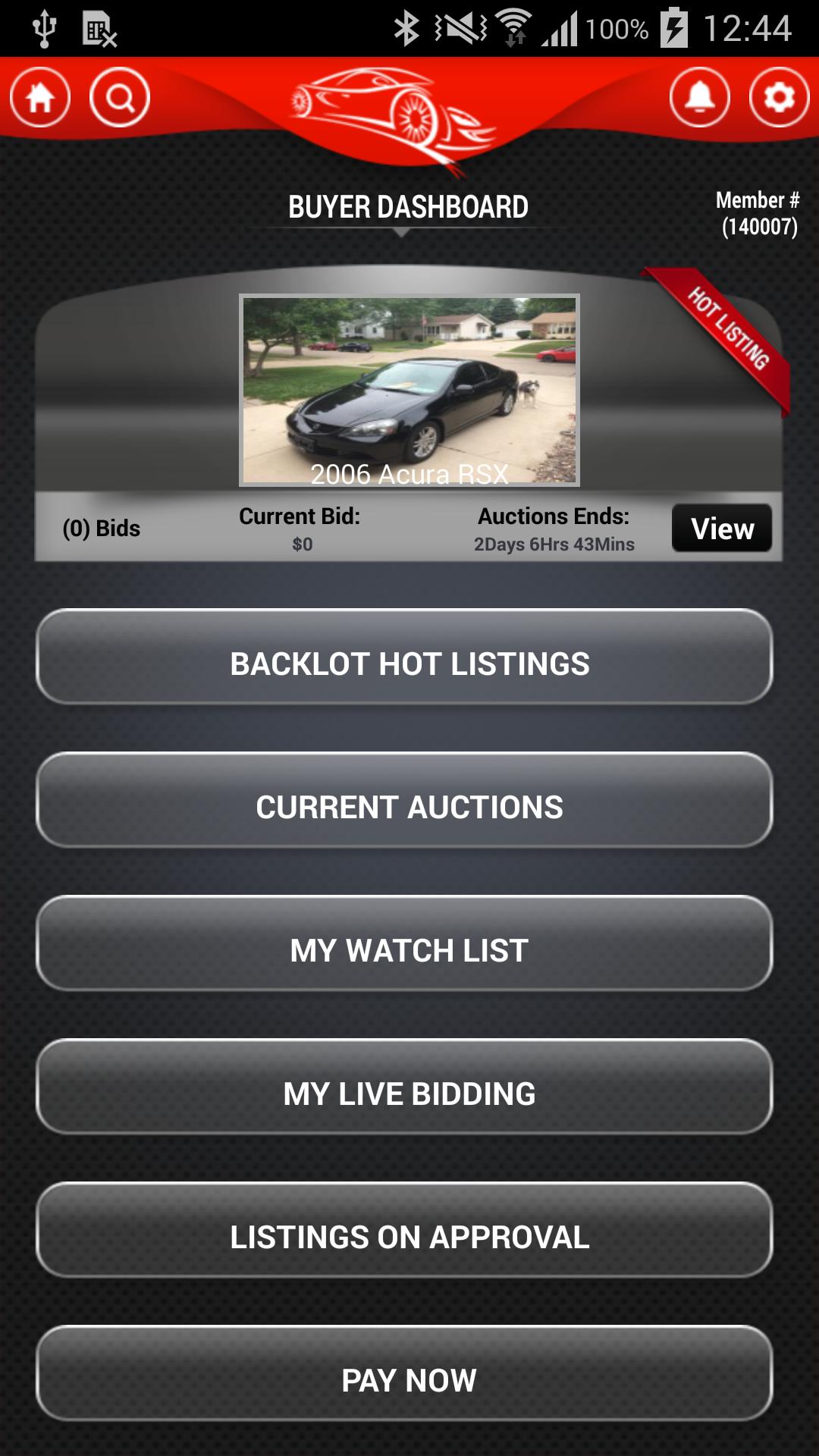
Task: Open MY WATCH LIST
Action: [x=408, y=950]
